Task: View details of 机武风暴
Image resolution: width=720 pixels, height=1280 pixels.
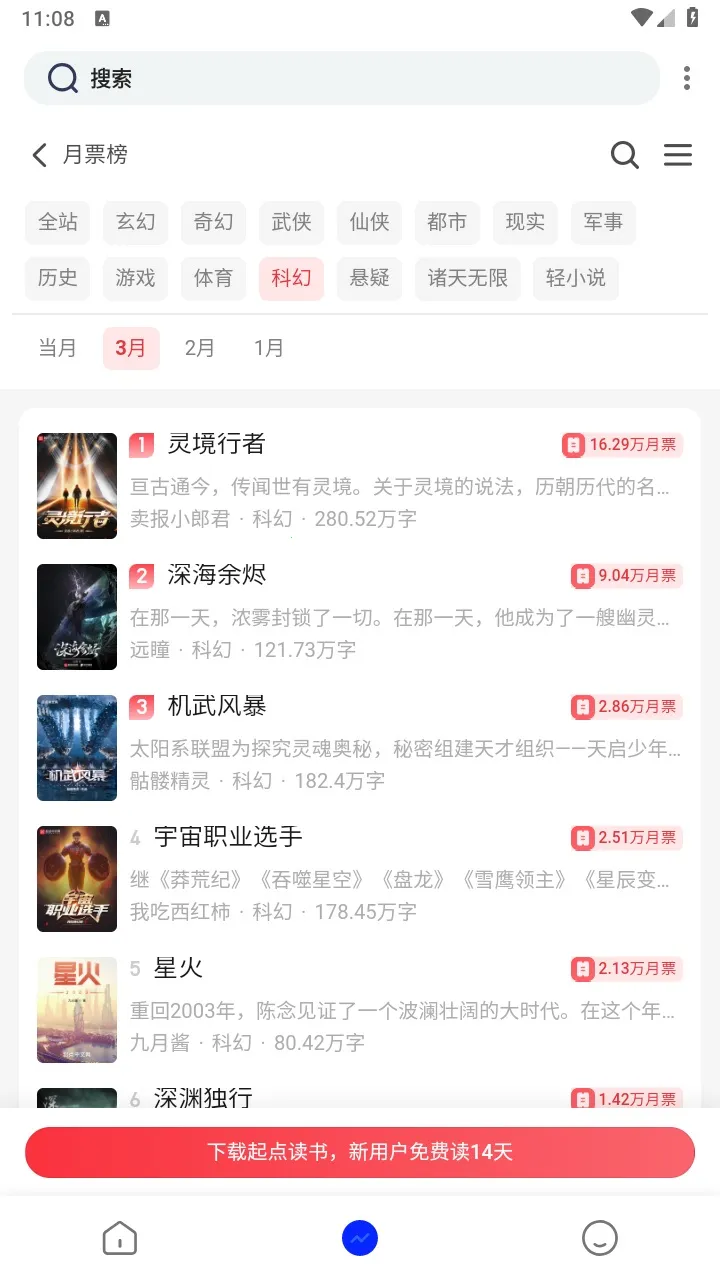Action: (216, 706)
